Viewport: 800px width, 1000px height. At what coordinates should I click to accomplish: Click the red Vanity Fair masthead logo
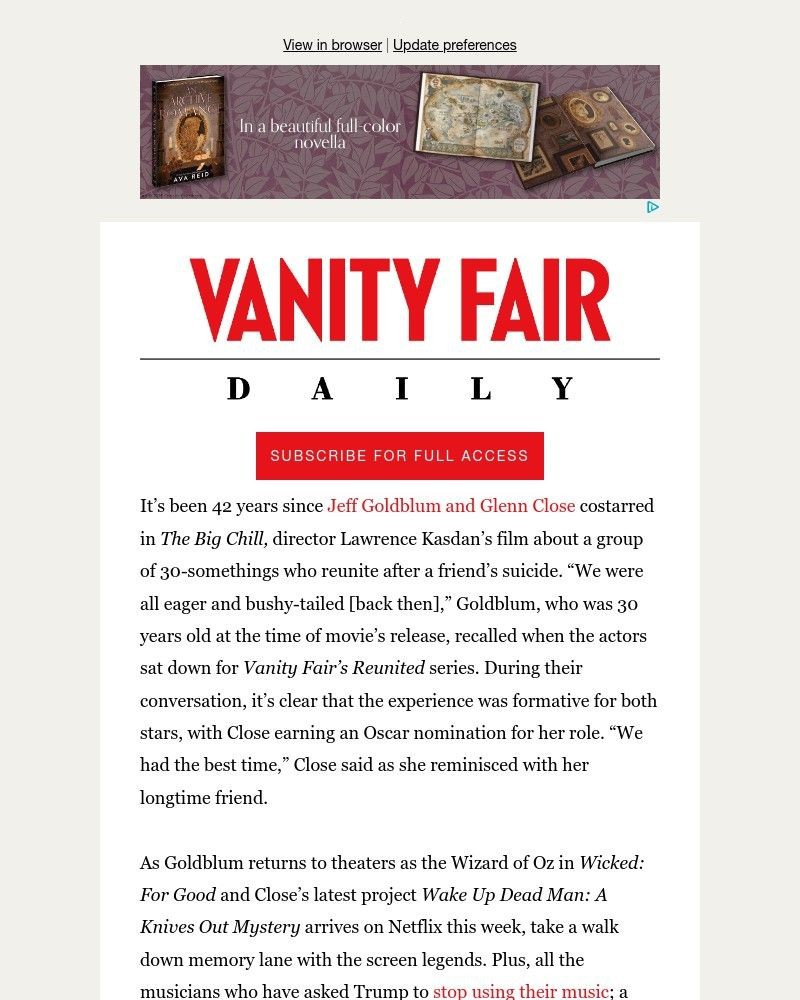(399, 297)
